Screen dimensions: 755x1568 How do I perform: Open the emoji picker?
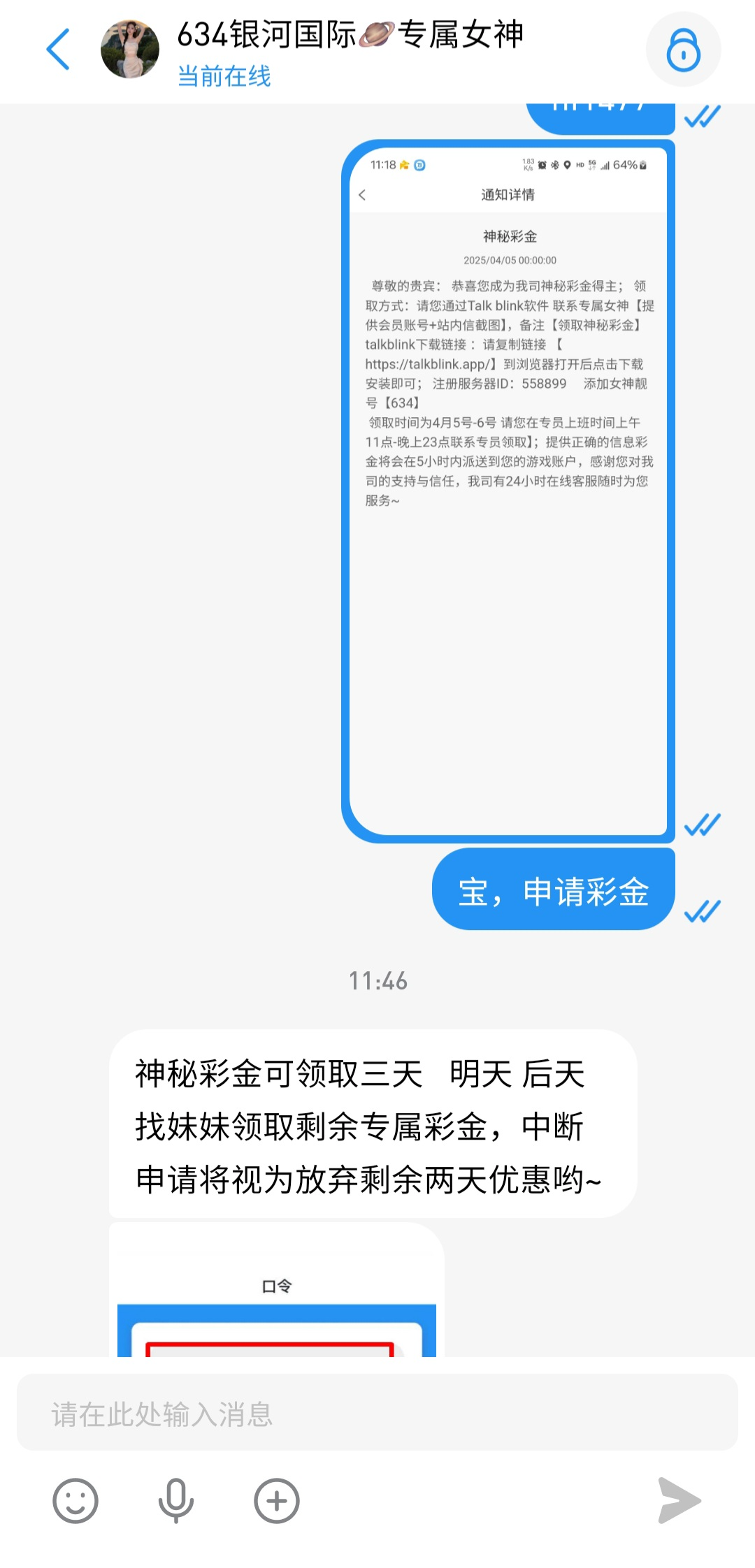pos(75,1500)
